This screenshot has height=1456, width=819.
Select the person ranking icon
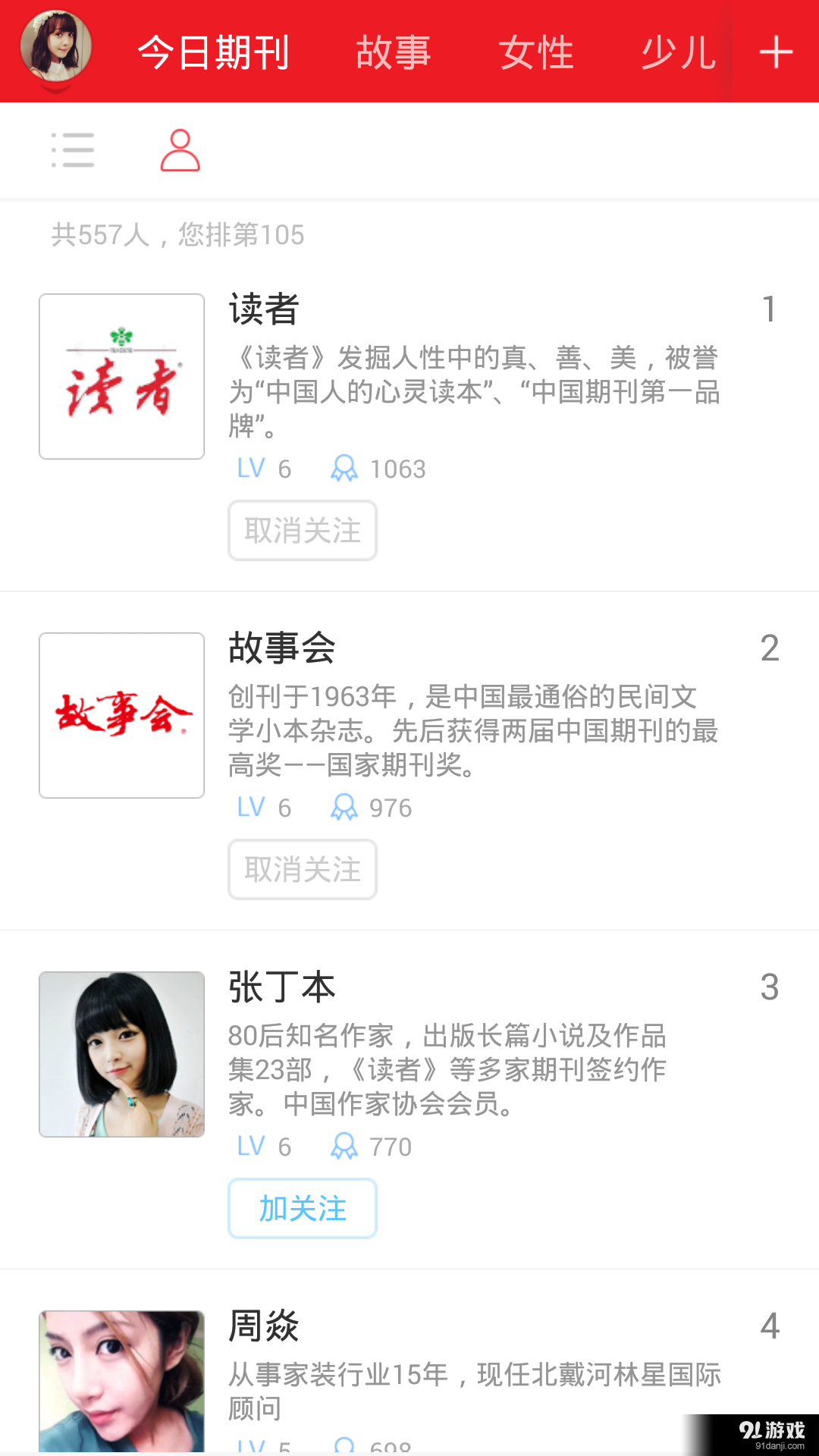coord(179,149)
